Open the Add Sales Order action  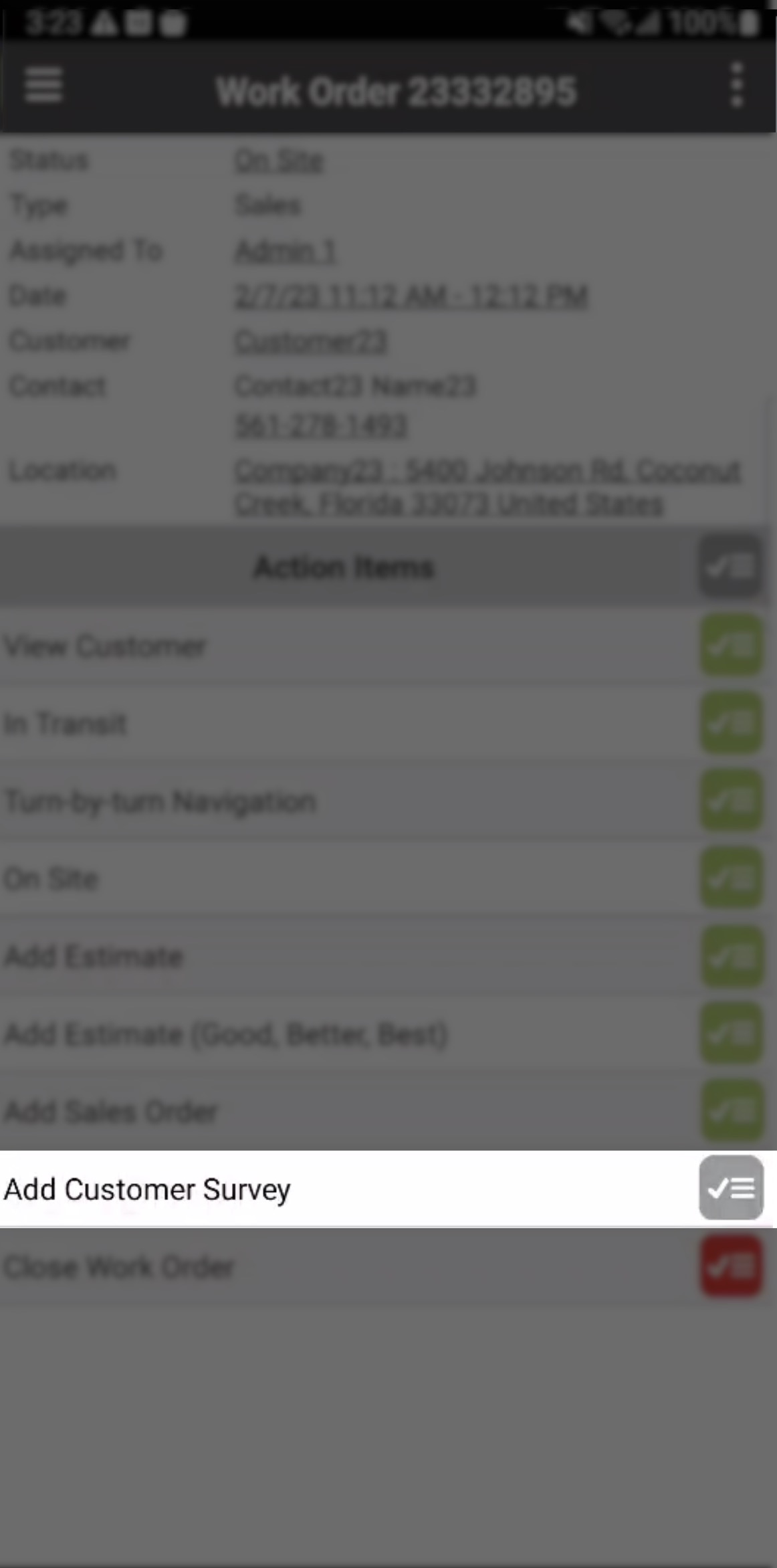[111, 1112]
